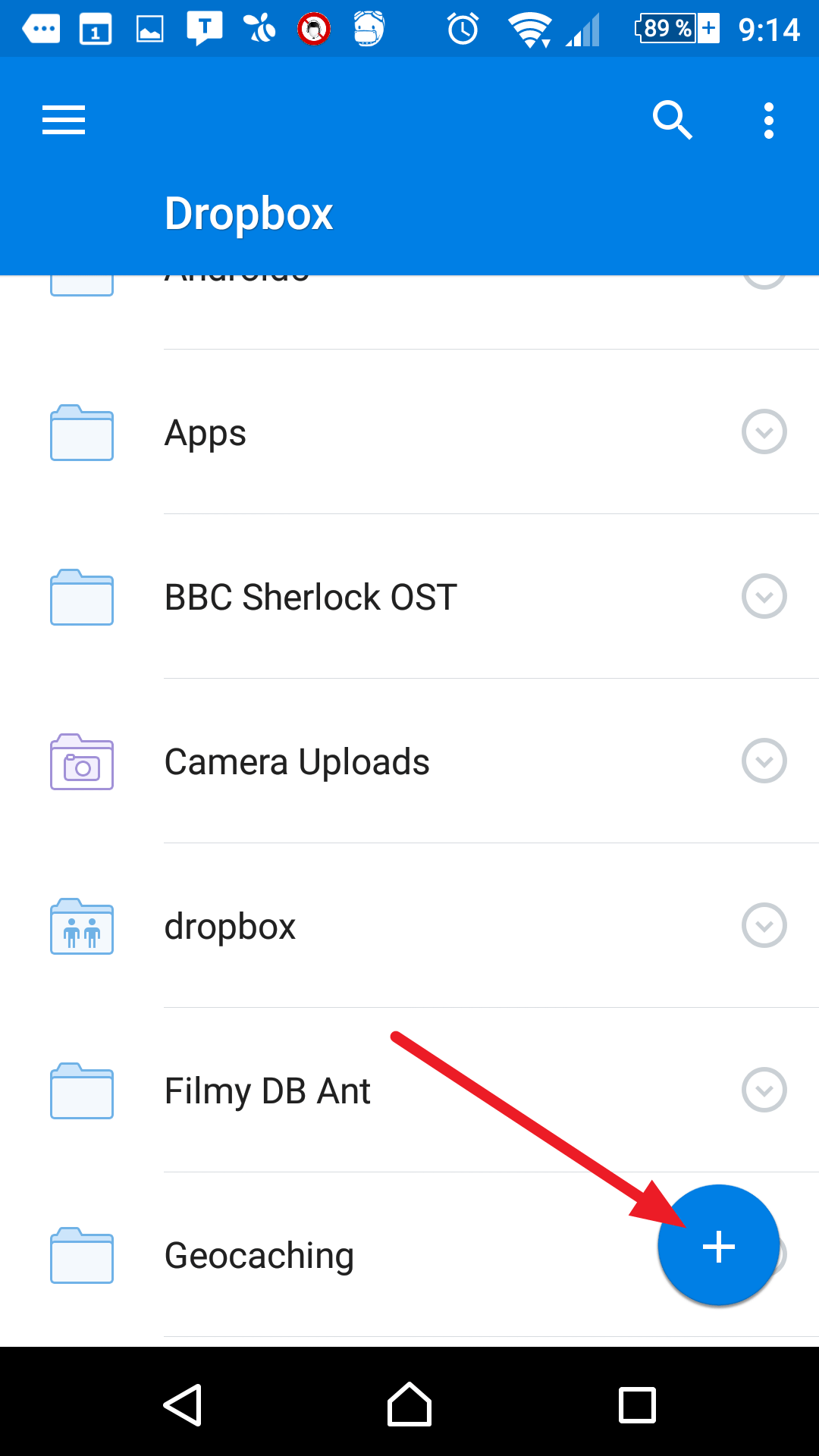The height and width of the screenshot is (1456, 819).
Task: Open the shared dropbox folder
Action: pyautogui.click(x=409, y=926)
